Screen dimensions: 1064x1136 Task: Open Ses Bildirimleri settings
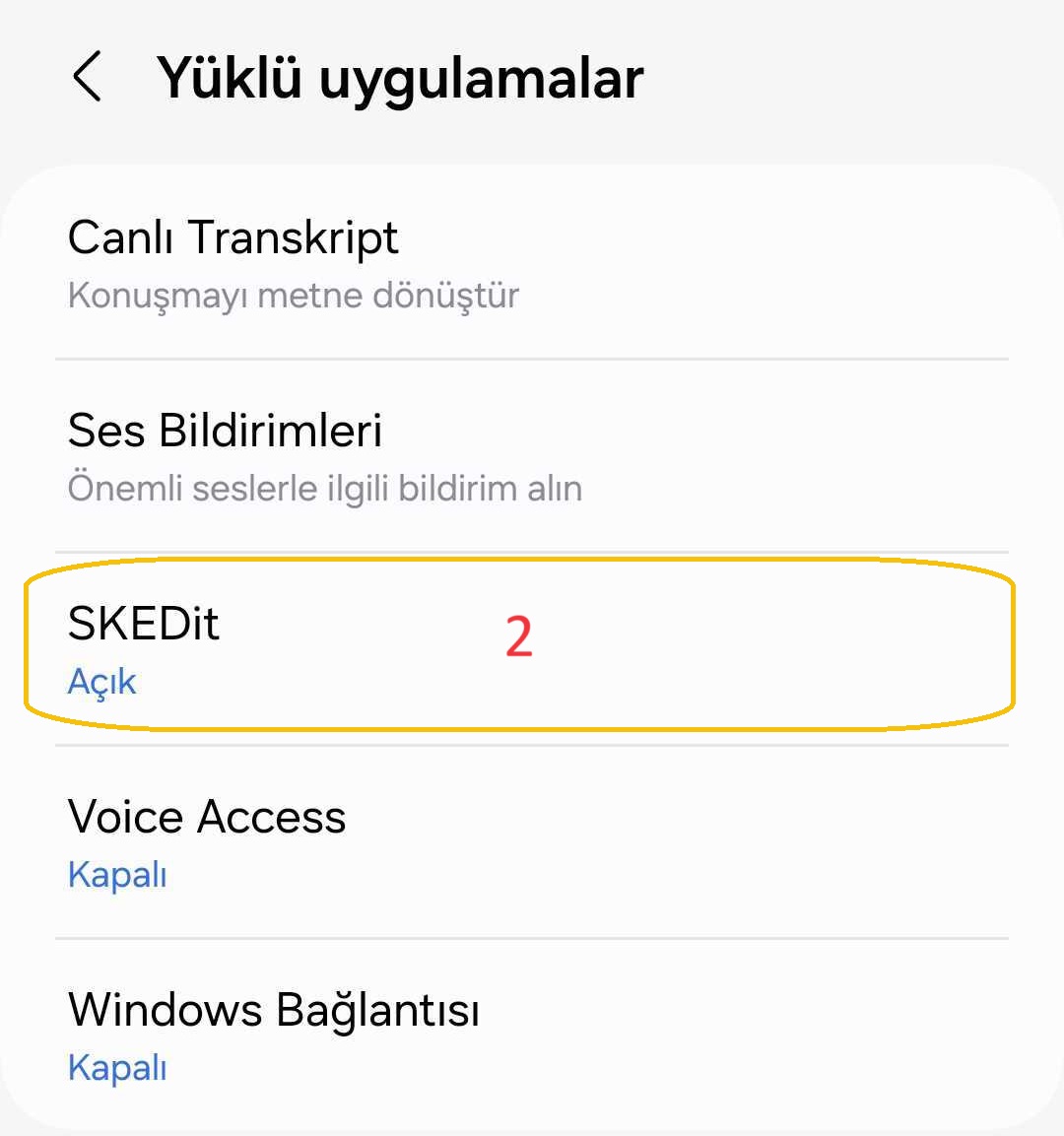coord(532,456)
